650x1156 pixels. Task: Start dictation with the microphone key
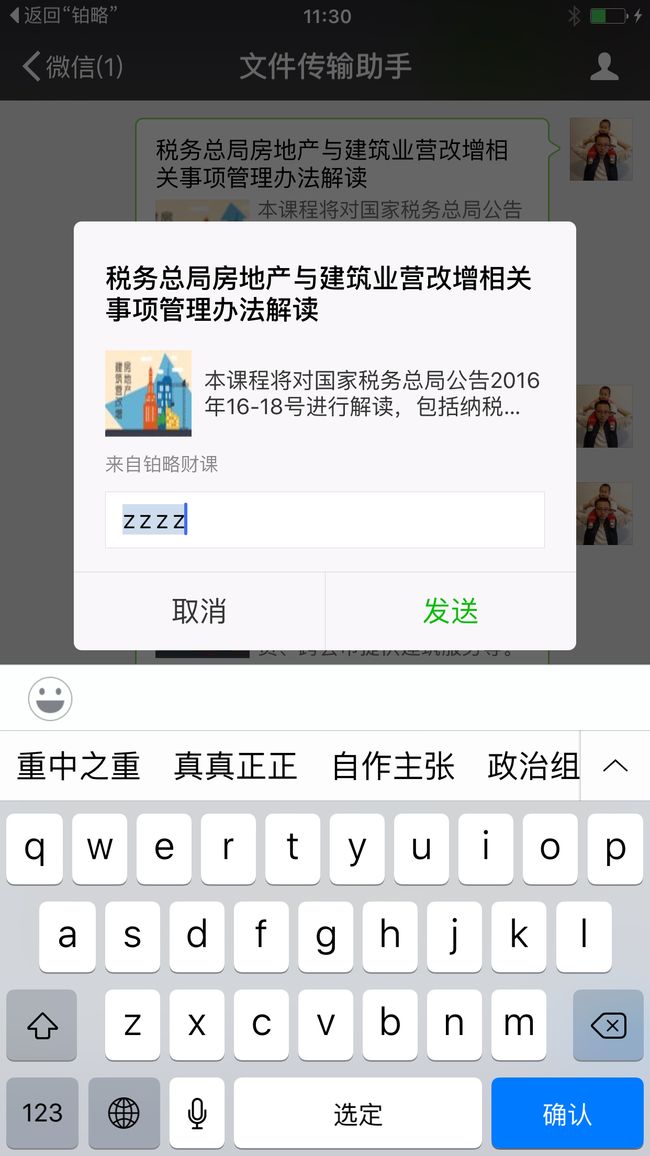[x=197, y=1113]
